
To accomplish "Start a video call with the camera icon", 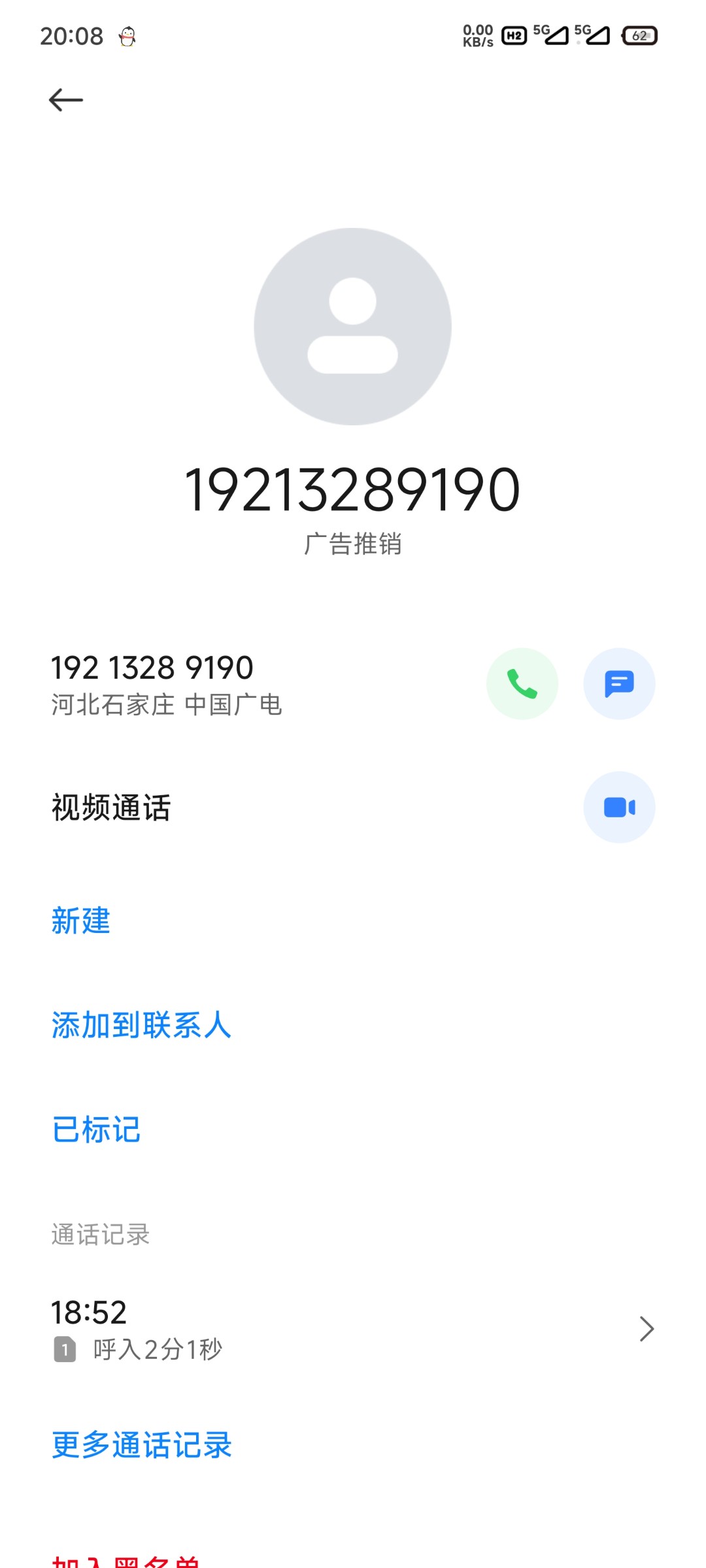I will tap(619, 808).
